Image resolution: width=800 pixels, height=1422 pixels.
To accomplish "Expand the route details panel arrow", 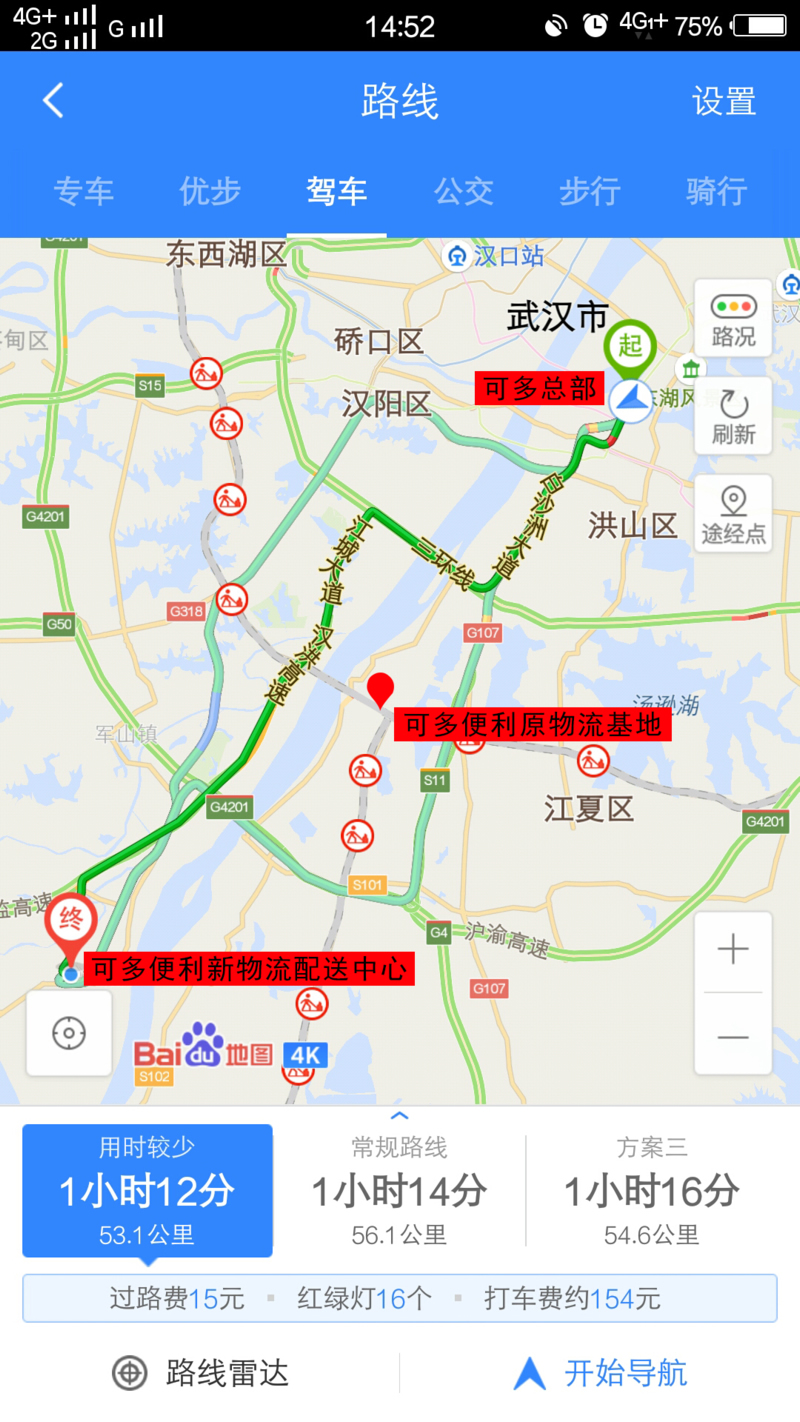I will point(399,1116).
